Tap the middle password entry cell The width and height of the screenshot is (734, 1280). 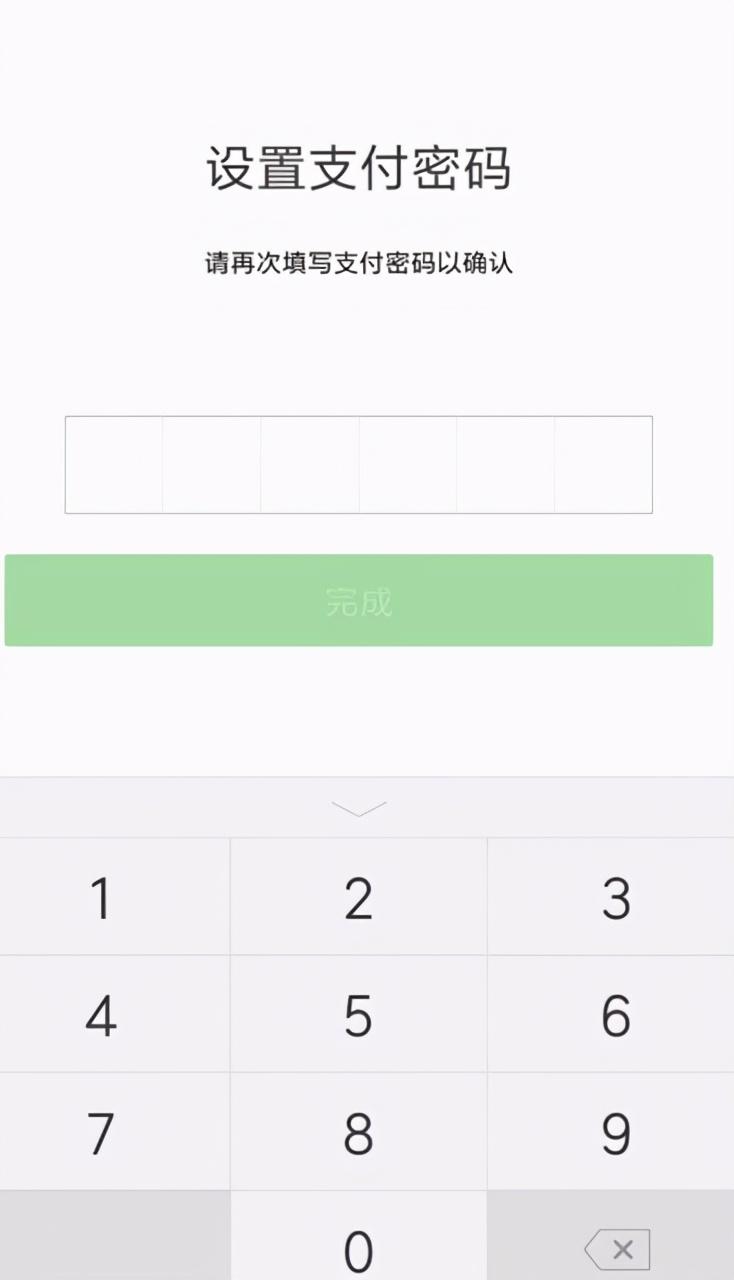358,463
